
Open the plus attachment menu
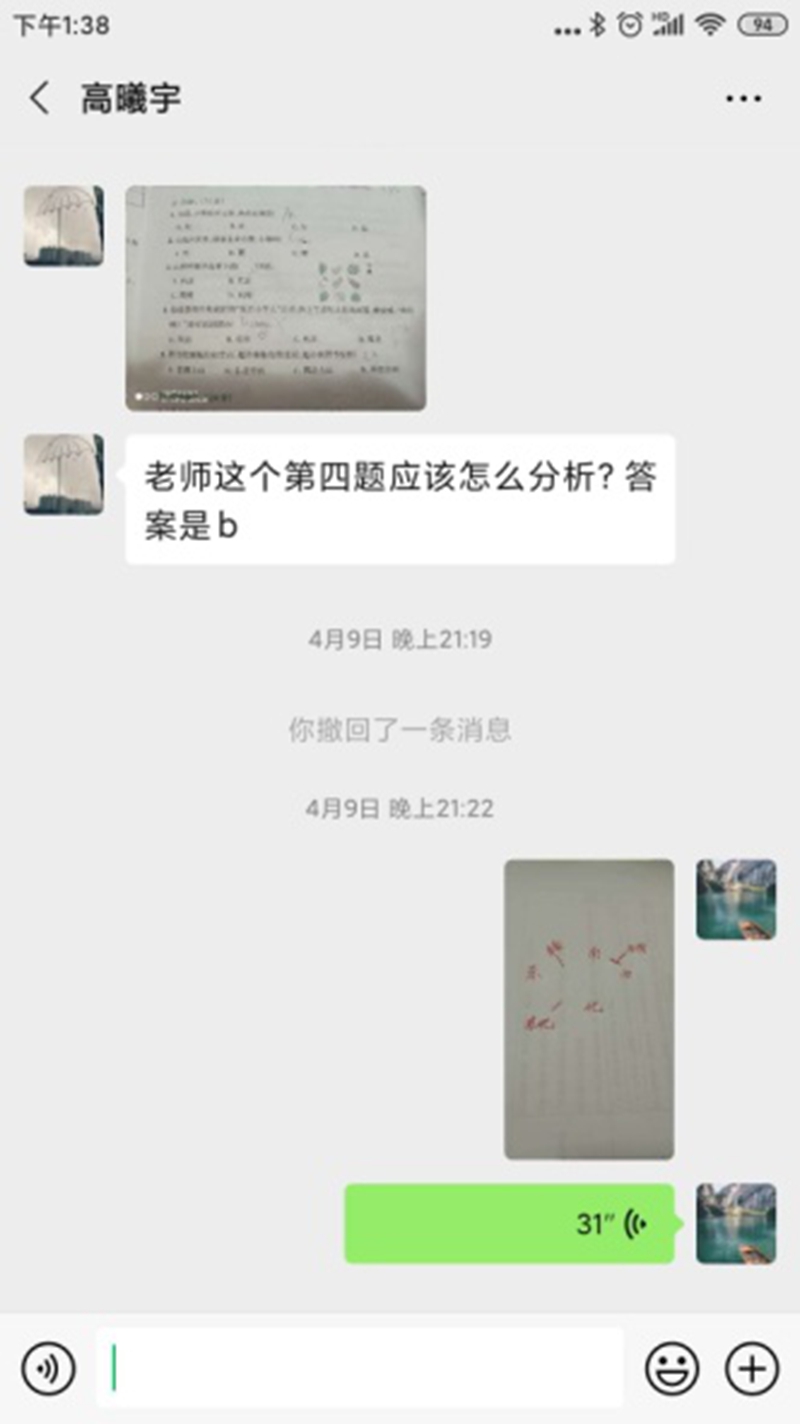[x=751, y=1369]
